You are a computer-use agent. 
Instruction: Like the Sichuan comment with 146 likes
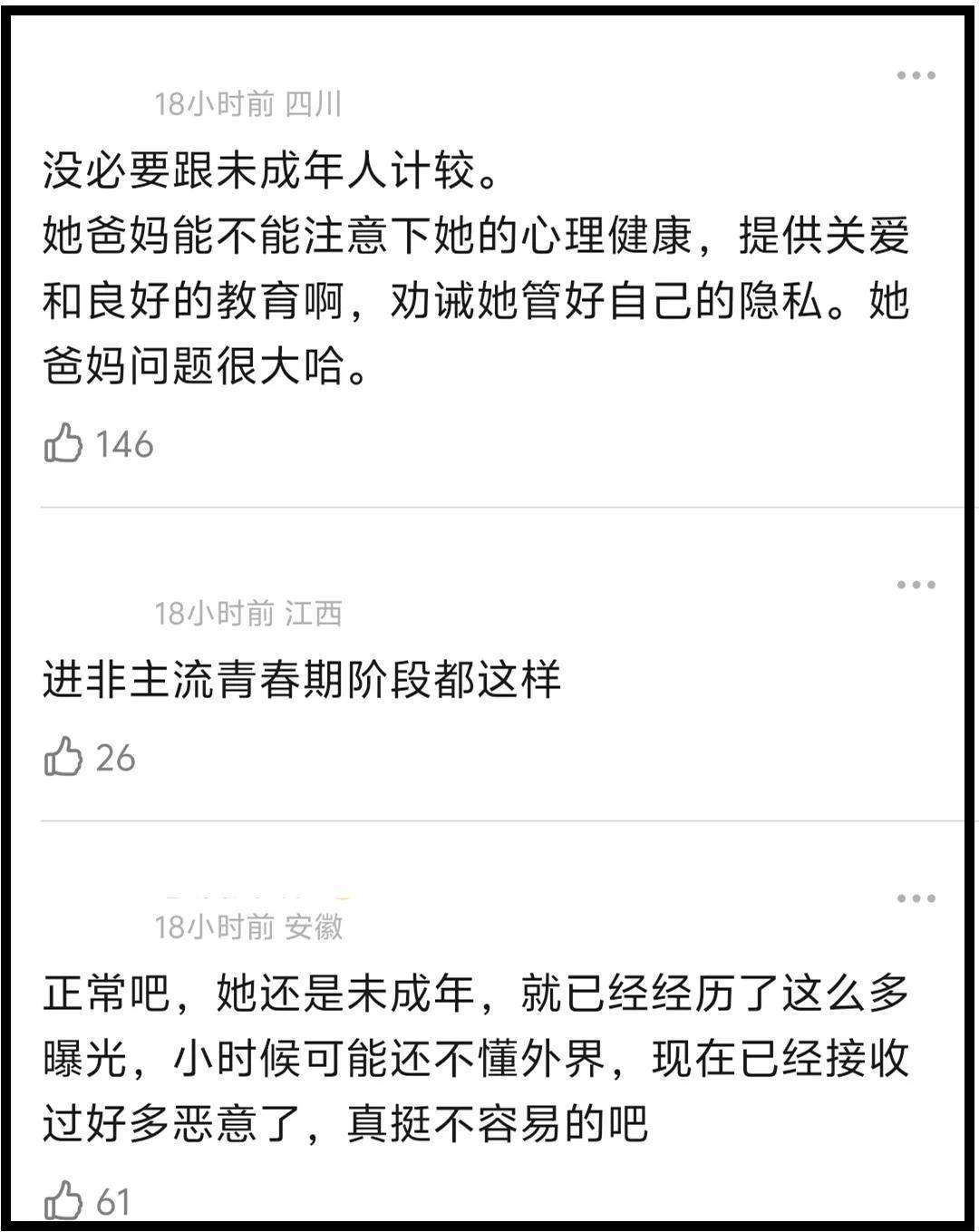click(x=63, y=443)
